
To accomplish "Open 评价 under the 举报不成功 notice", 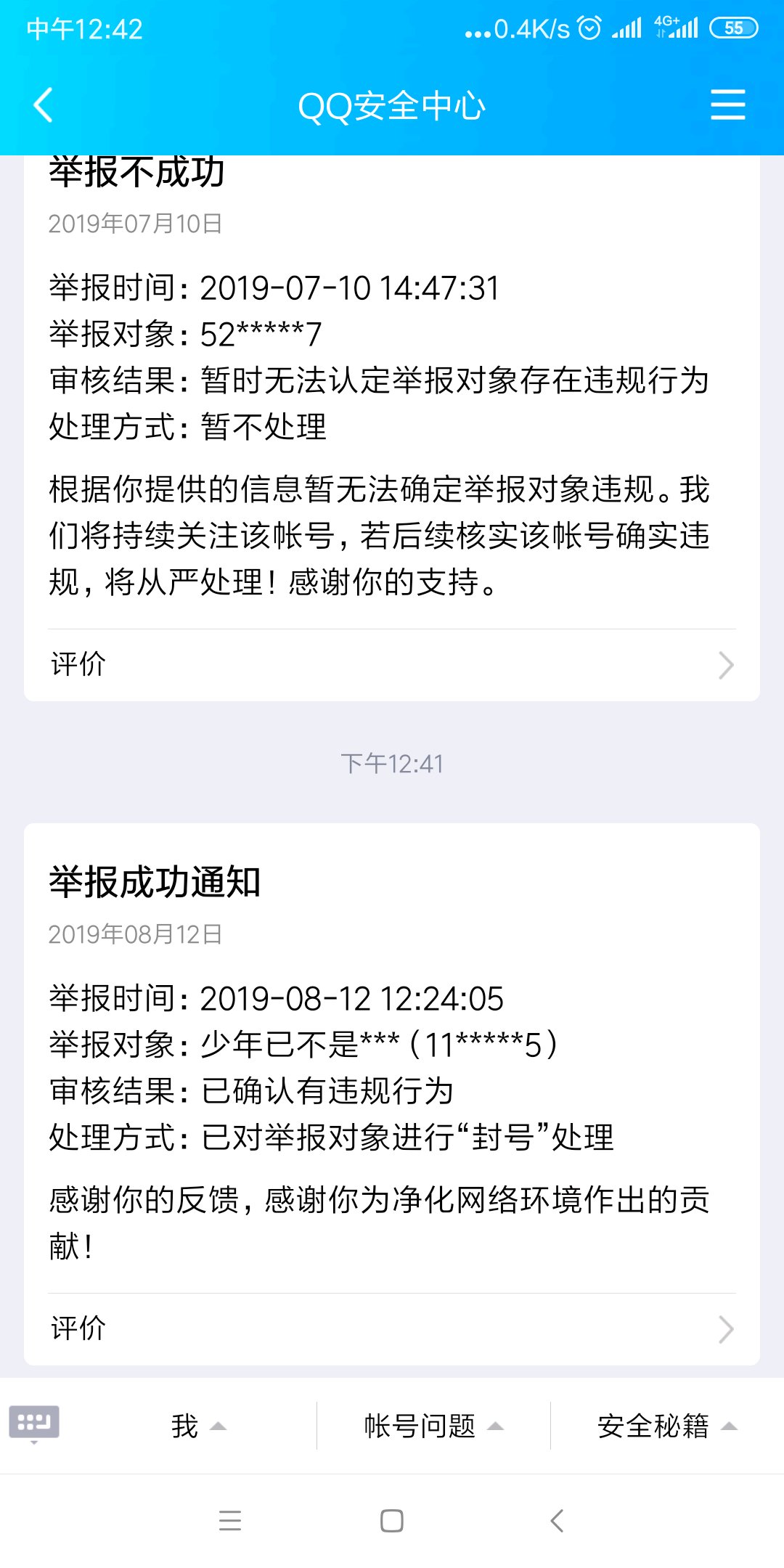I will click(x=392, y=665).
